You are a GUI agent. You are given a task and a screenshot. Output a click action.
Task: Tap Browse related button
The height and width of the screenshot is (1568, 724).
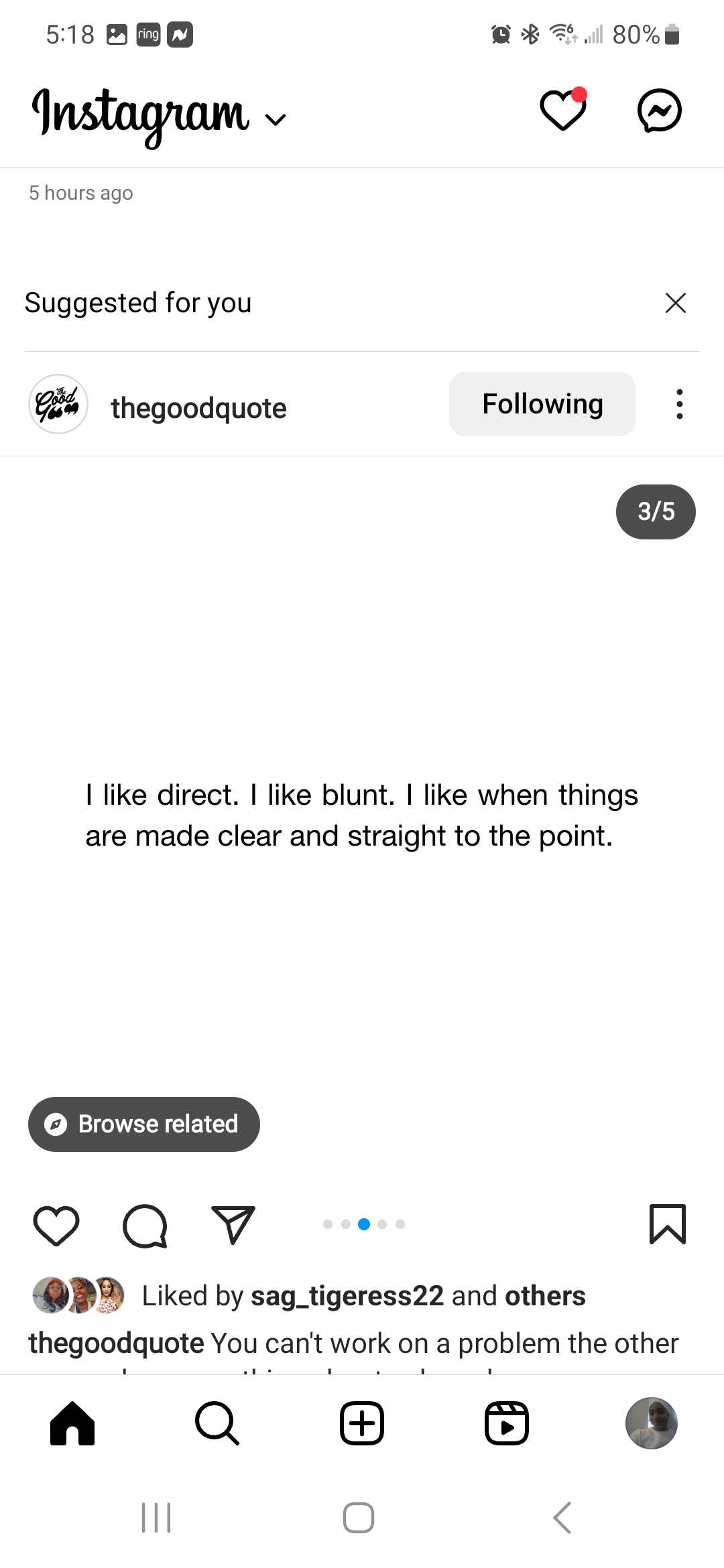(143, 1124)
